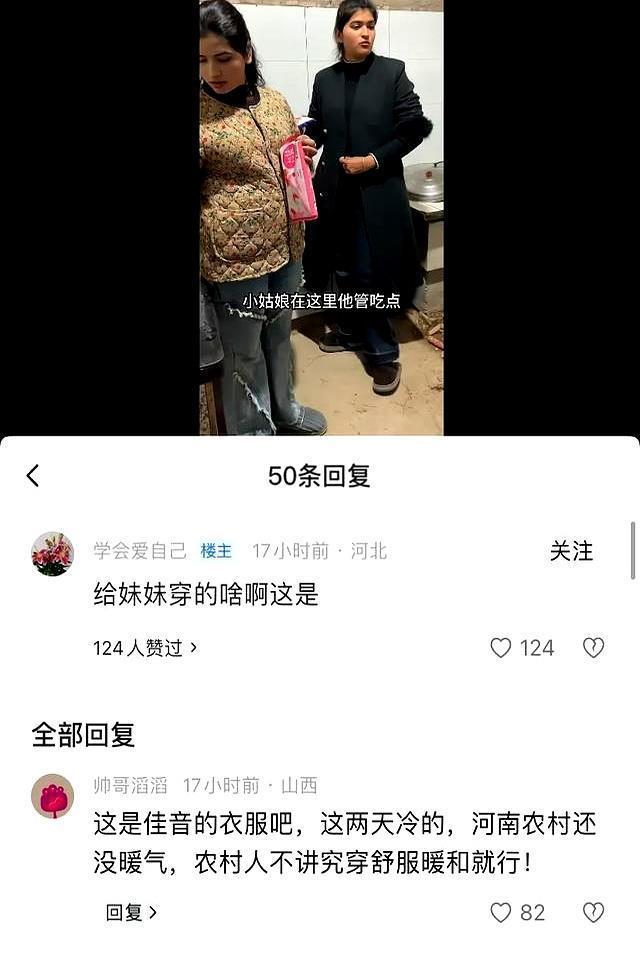Screen dimensions: 640x957
Task: Dislike 学会爱自己's comment
Action: [x=593, y=648]
